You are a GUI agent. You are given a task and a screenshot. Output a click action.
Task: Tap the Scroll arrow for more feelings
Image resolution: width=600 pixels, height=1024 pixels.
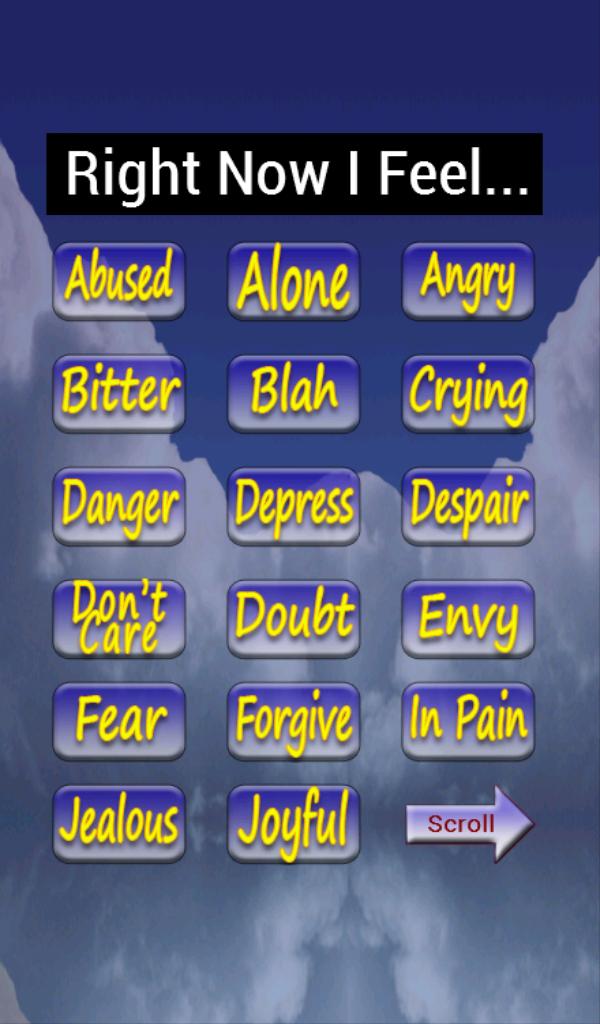click(x=470, y=824)
